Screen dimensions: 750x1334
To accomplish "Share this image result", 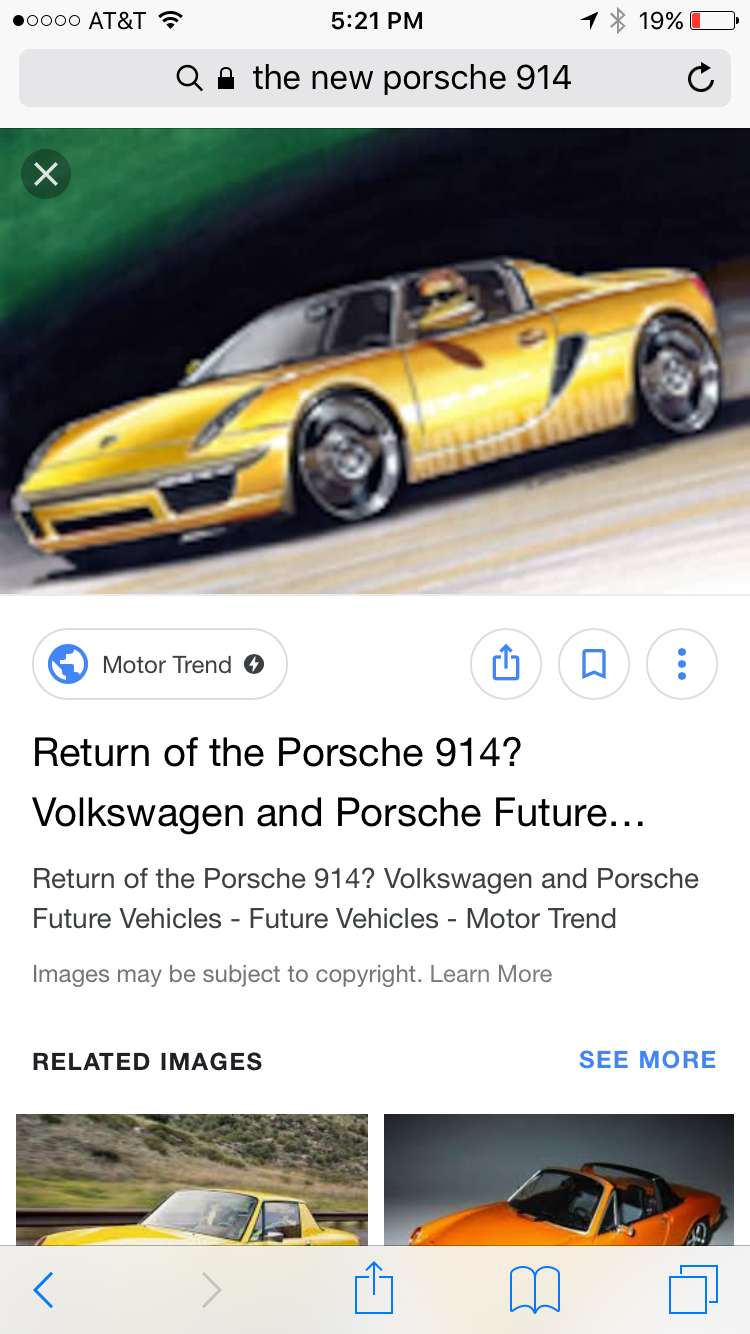I will (x=506, y=664).
